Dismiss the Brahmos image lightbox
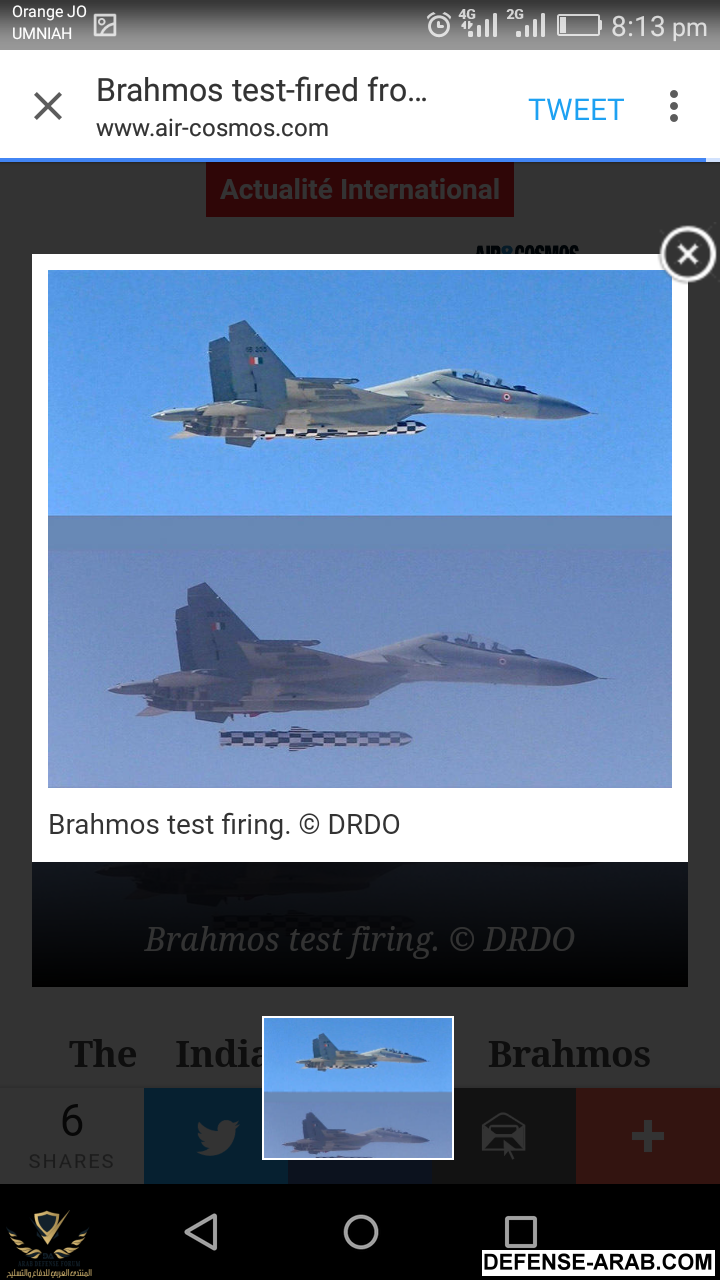 pyautogui.click(x=688, y=254)
